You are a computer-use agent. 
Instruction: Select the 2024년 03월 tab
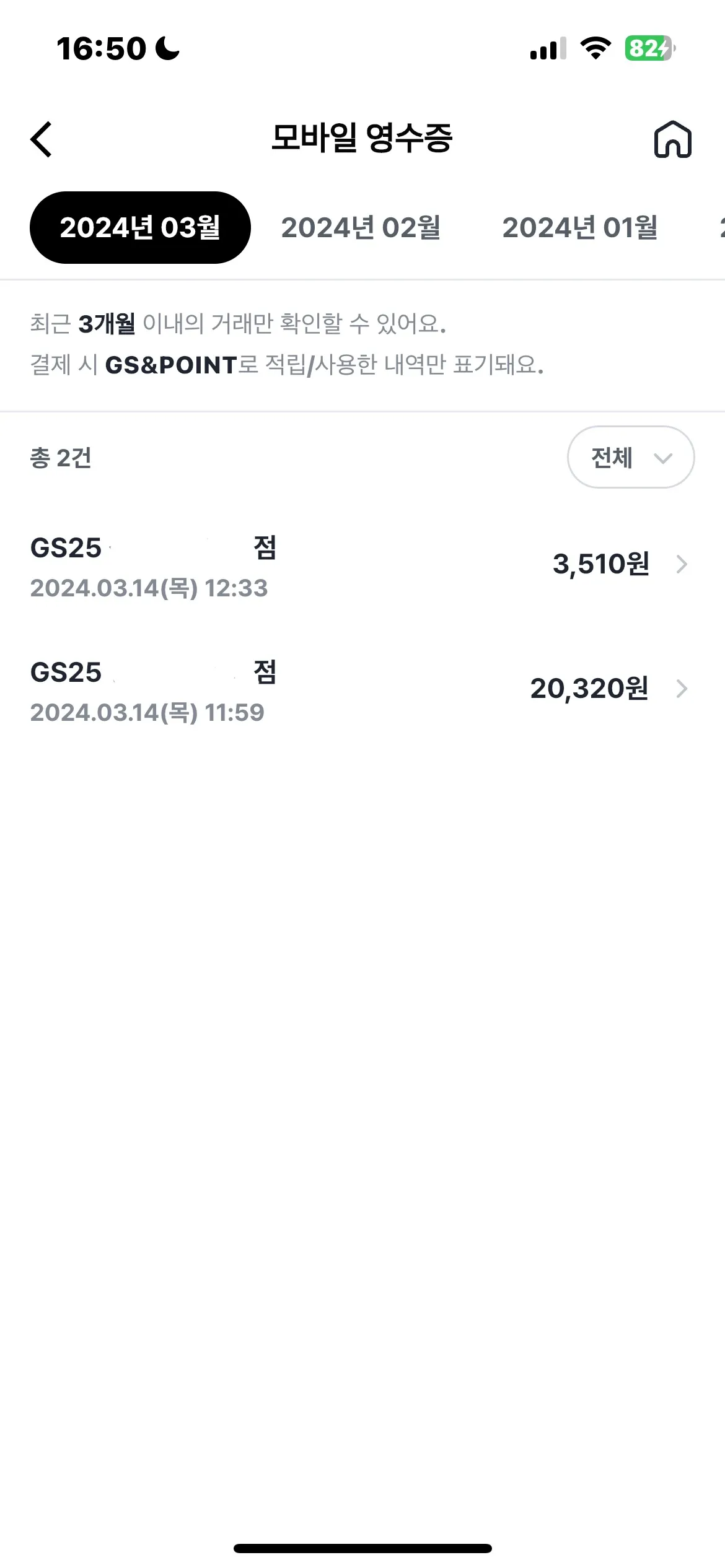pos(140,227)
